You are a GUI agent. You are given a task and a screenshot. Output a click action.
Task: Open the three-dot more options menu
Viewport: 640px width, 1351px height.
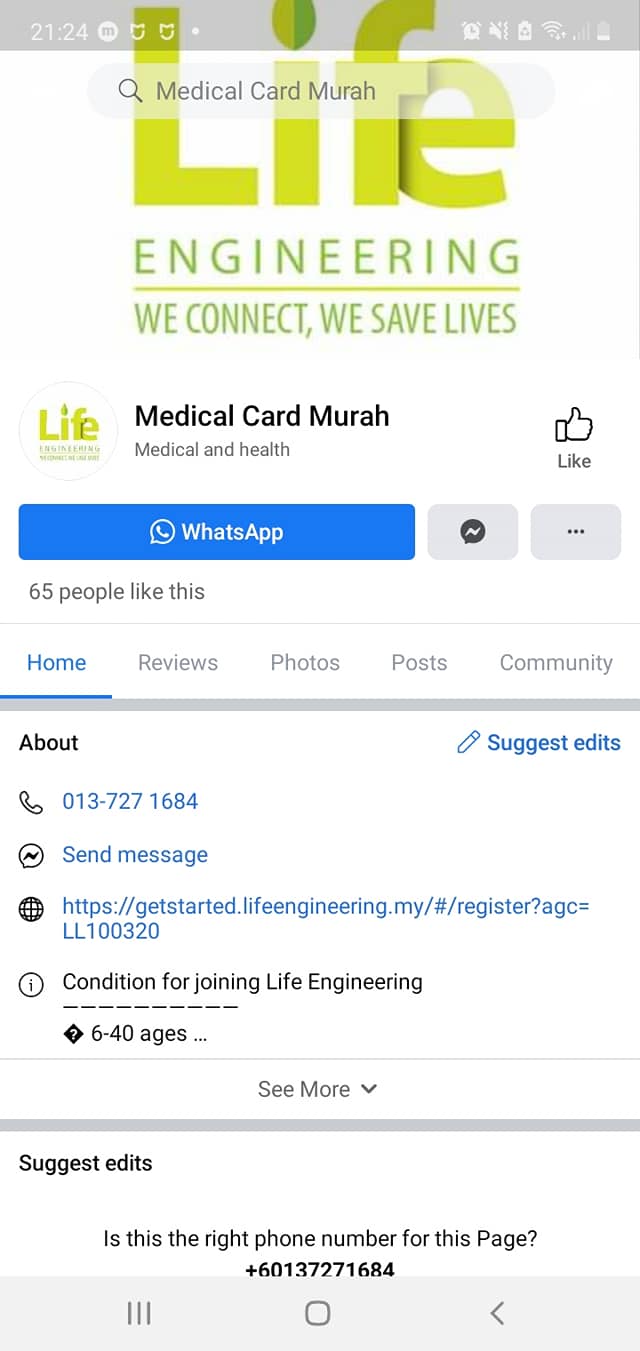[x=575, y=532]
